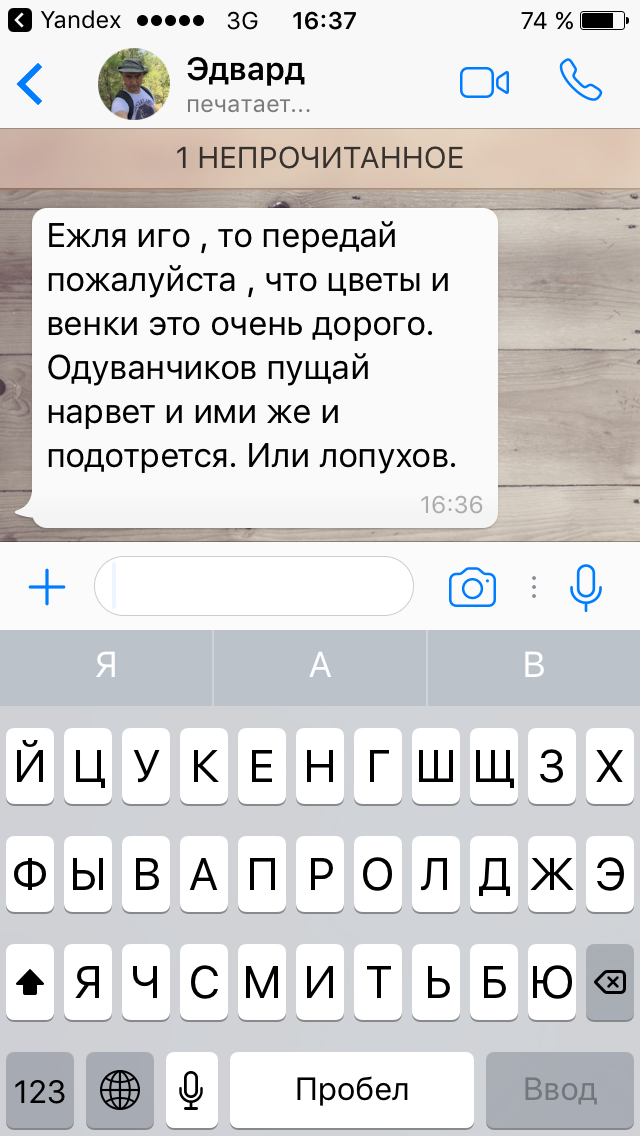Focus the message text field
This screenshot has width=640, height=1136.
tap(254, 587)
